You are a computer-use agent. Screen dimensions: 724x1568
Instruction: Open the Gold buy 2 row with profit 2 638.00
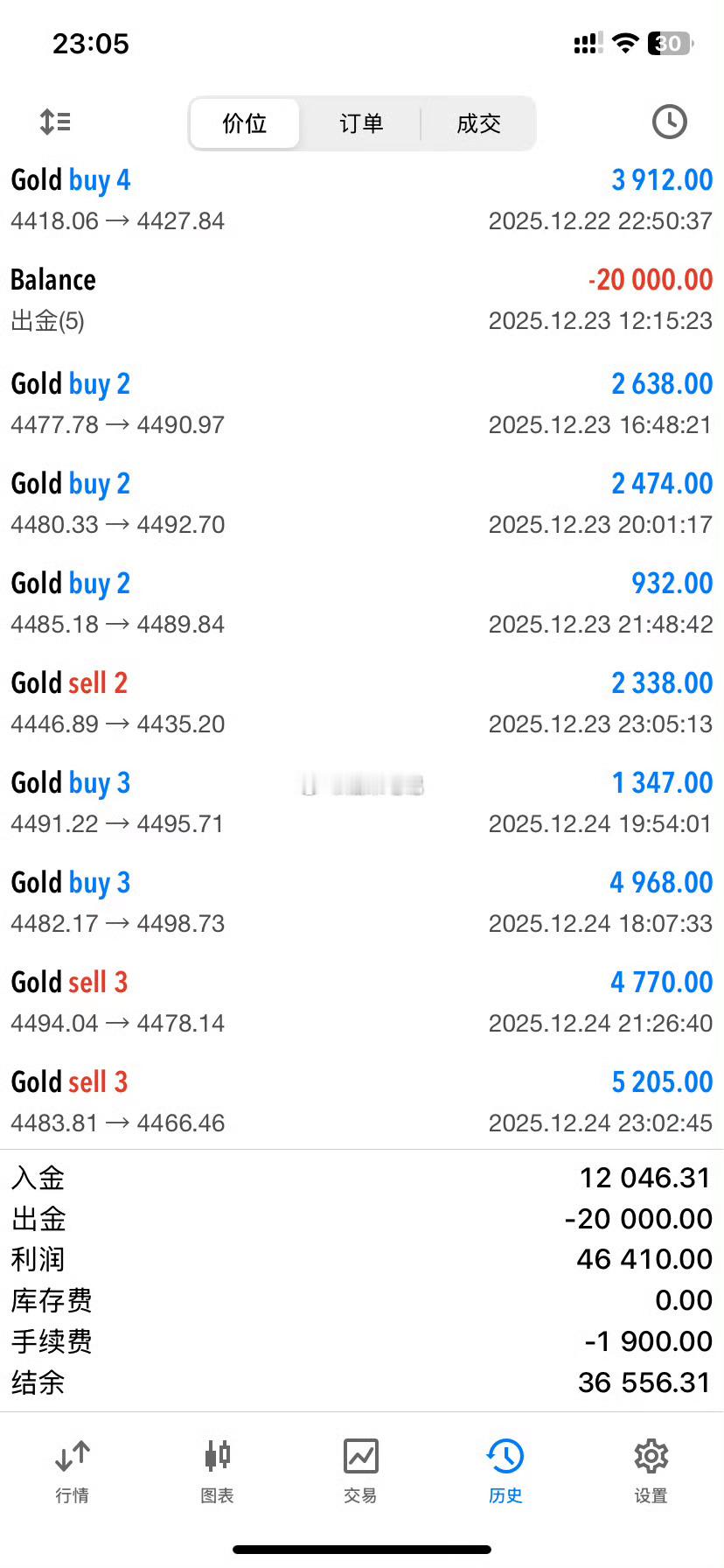(362, 403)
